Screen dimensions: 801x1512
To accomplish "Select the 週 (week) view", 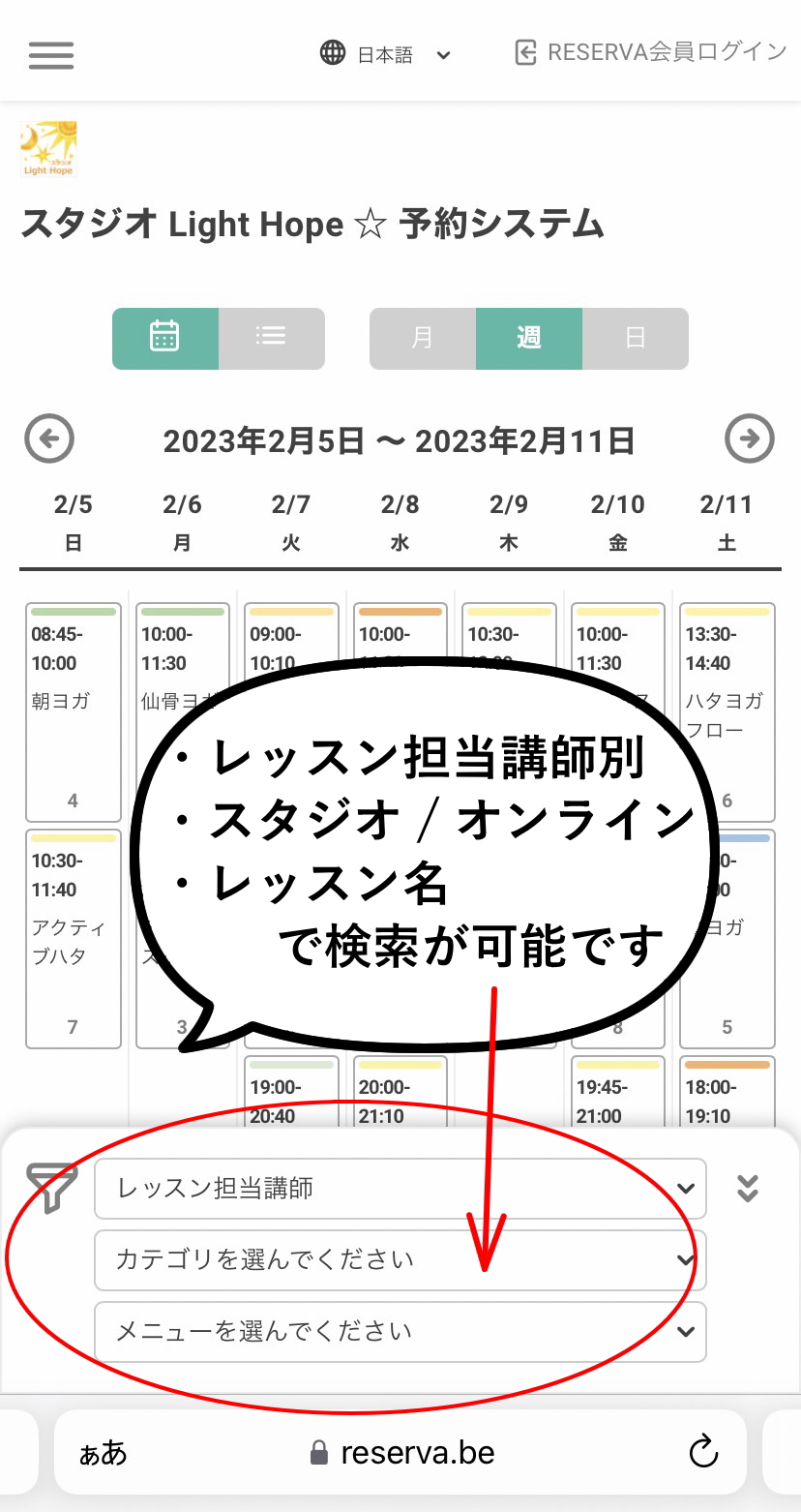I will (528, 338).
